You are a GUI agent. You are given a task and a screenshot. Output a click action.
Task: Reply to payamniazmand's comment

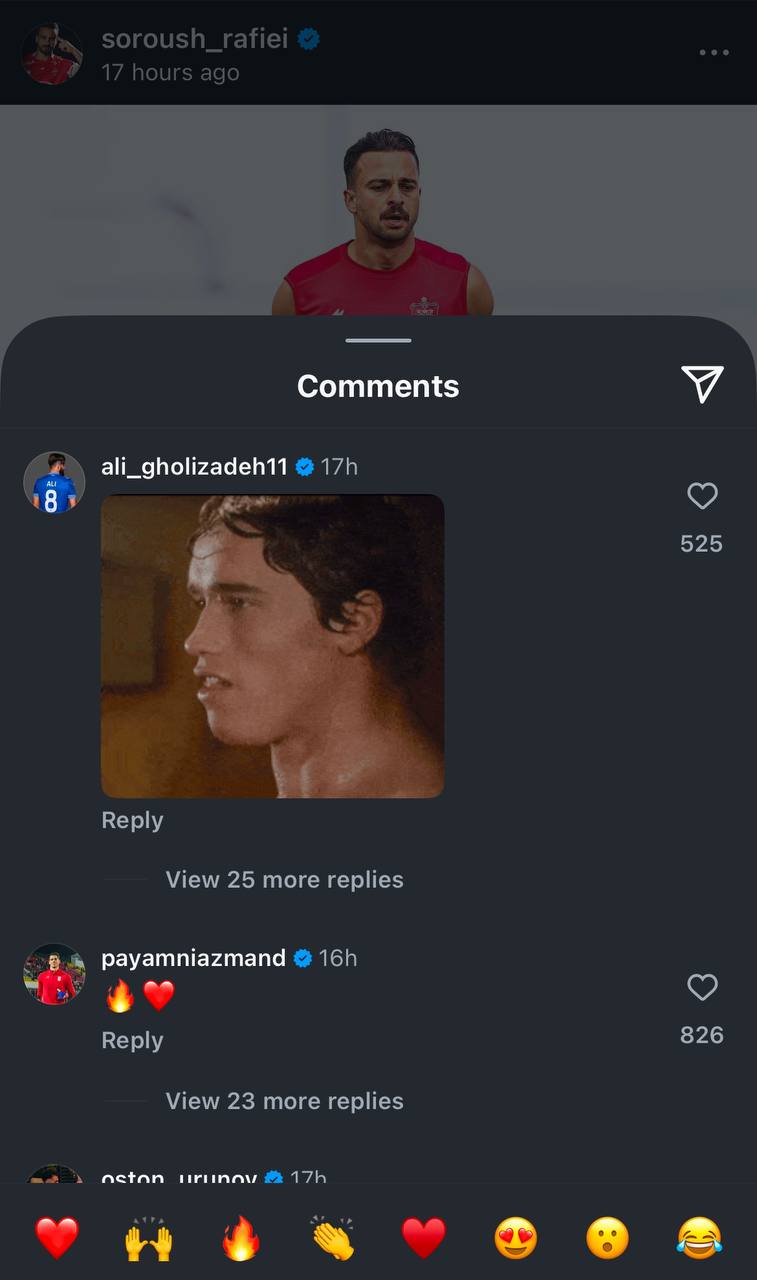(x=132, y=1040)
